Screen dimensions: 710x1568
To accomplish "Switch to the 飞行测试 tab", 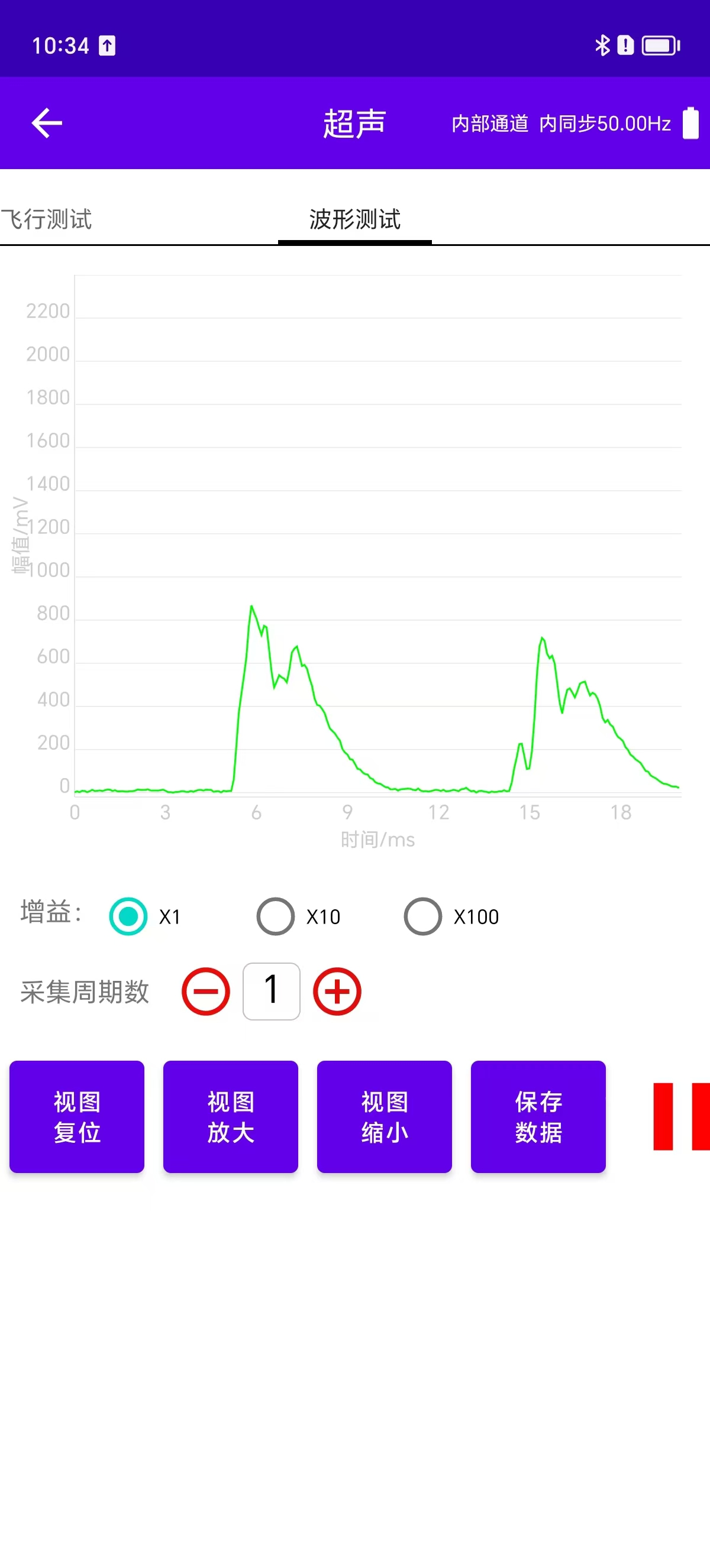I will (x=47, y=219).
